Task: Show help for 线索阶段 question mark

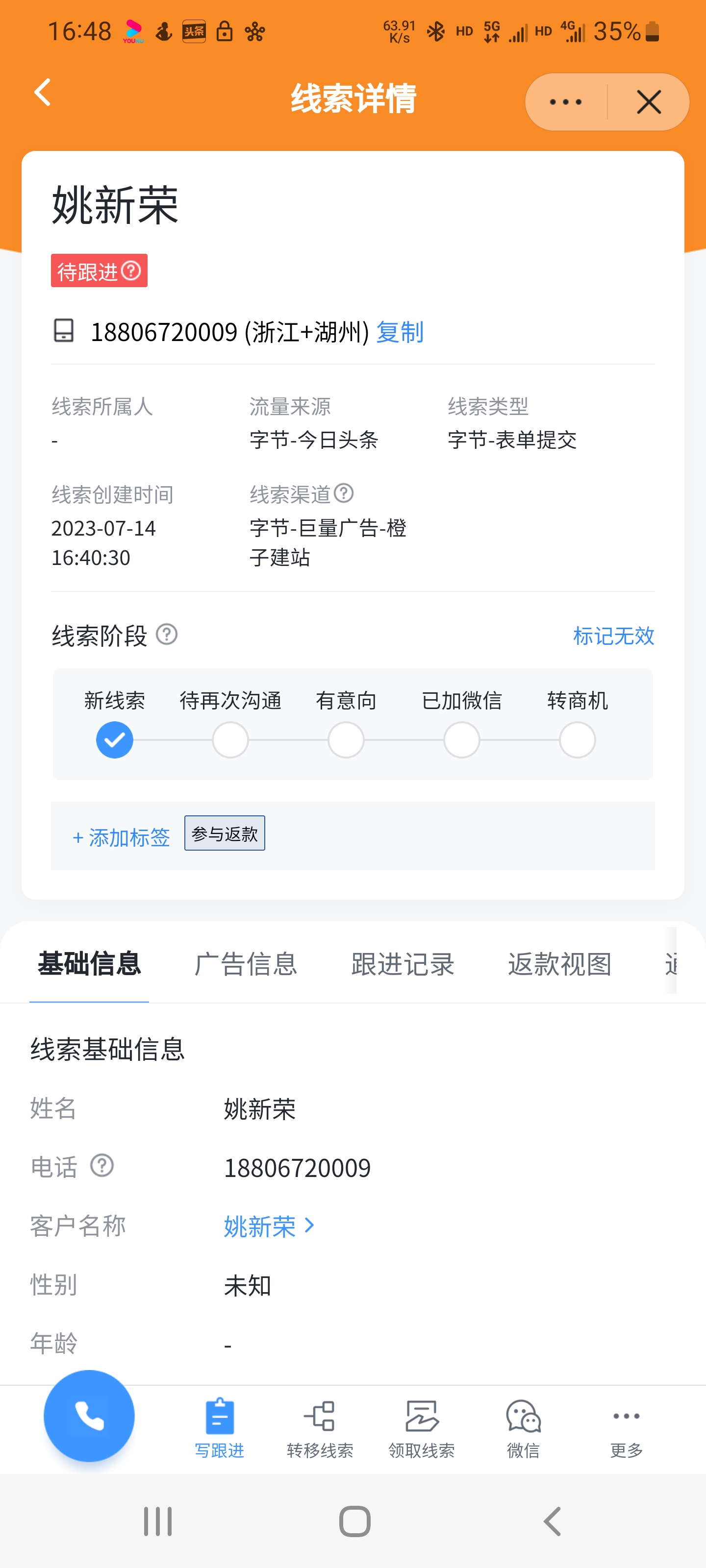Action: tap(166, 635)
